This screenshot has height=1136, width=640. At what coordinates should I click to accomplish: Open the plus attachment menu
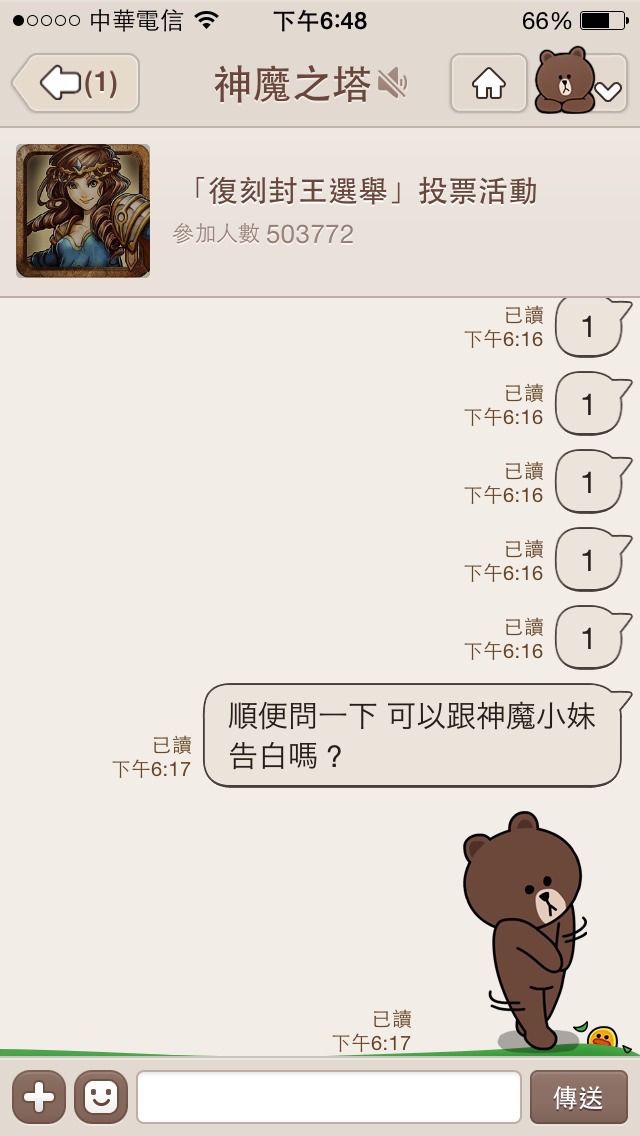pos(39,1097)
